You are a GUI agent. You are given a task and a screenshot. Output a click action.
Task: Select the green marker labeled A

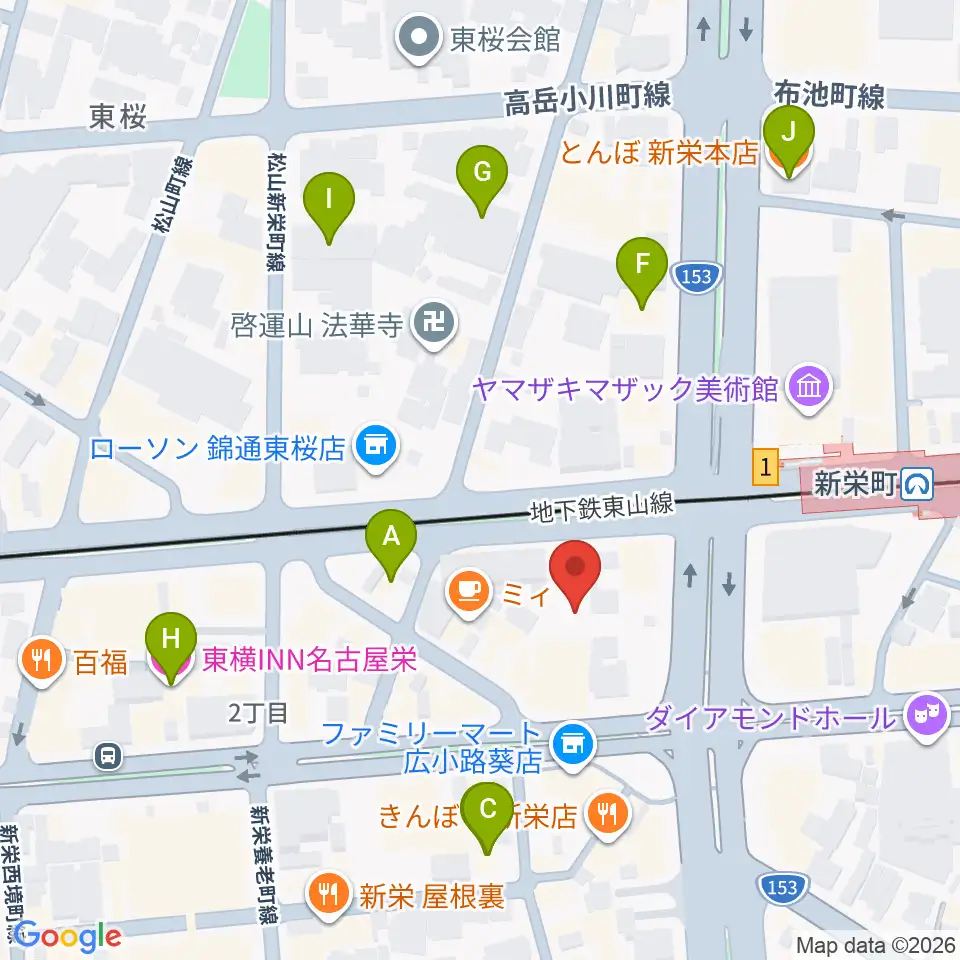pos(391,544)
